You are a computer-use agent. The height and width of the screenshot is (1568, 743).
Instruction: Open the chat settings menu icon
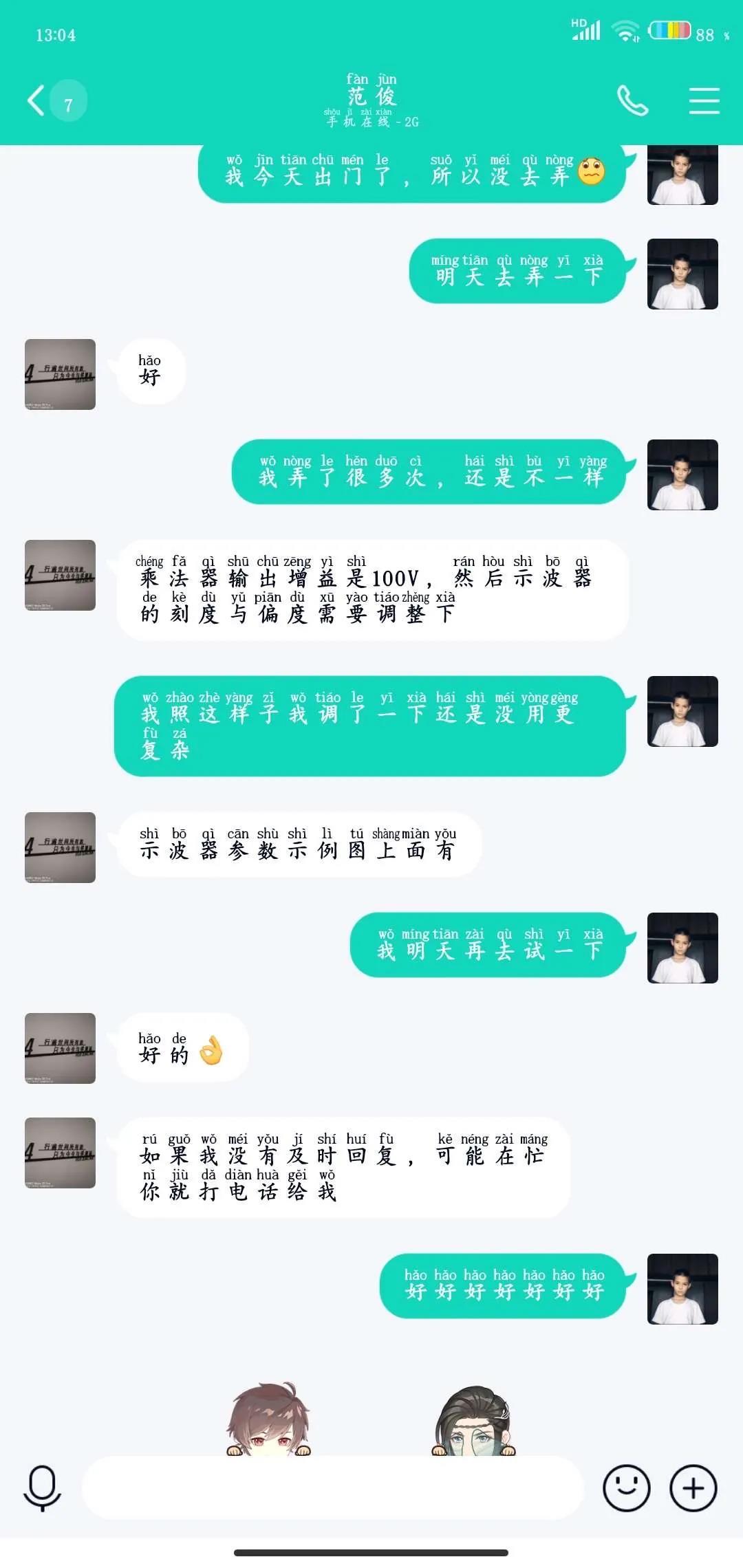tap(704, 101)
